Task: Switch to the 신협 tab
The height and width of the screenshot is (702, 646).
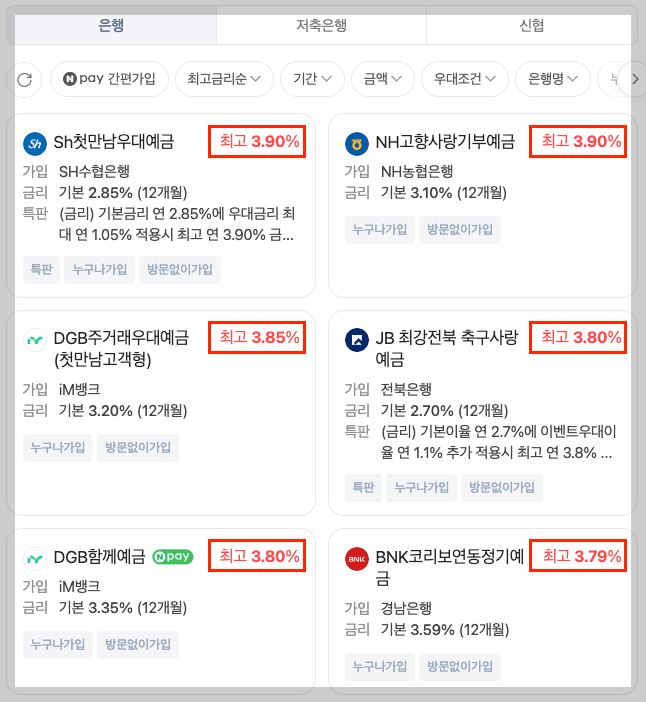Action: 531,26
